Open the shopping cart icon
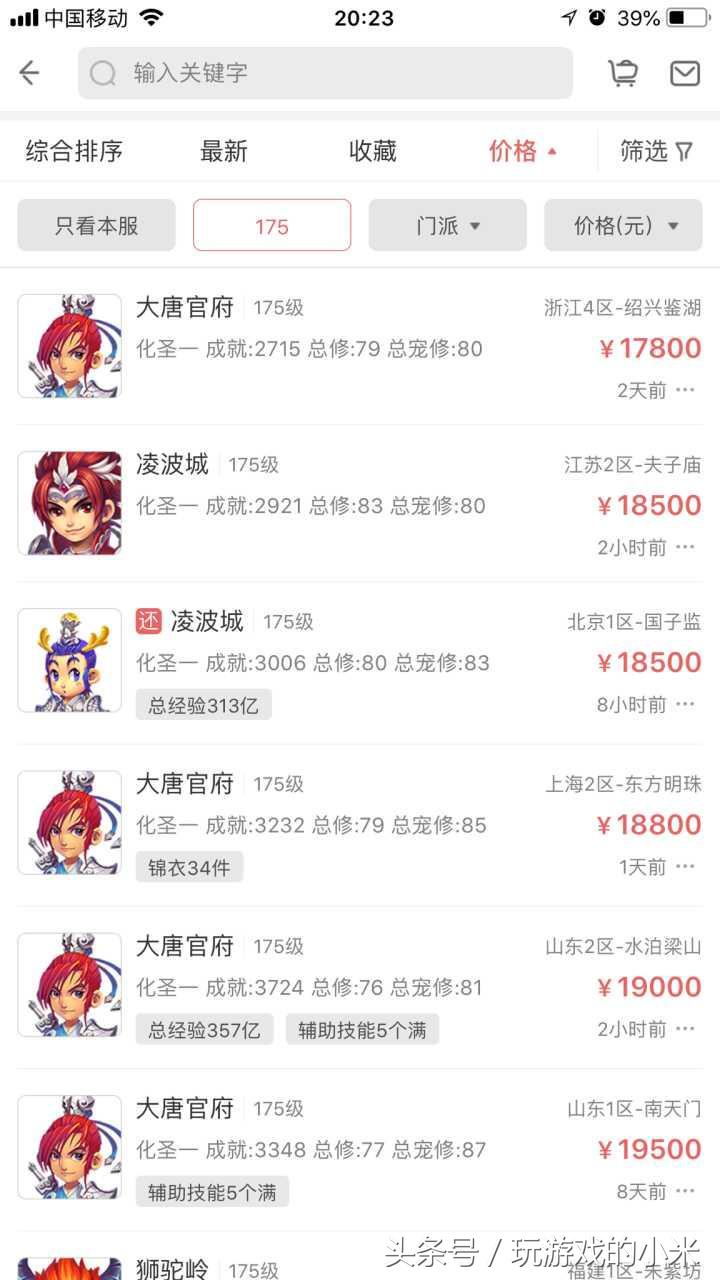720x1280 pixels. (x=622, y=72)
